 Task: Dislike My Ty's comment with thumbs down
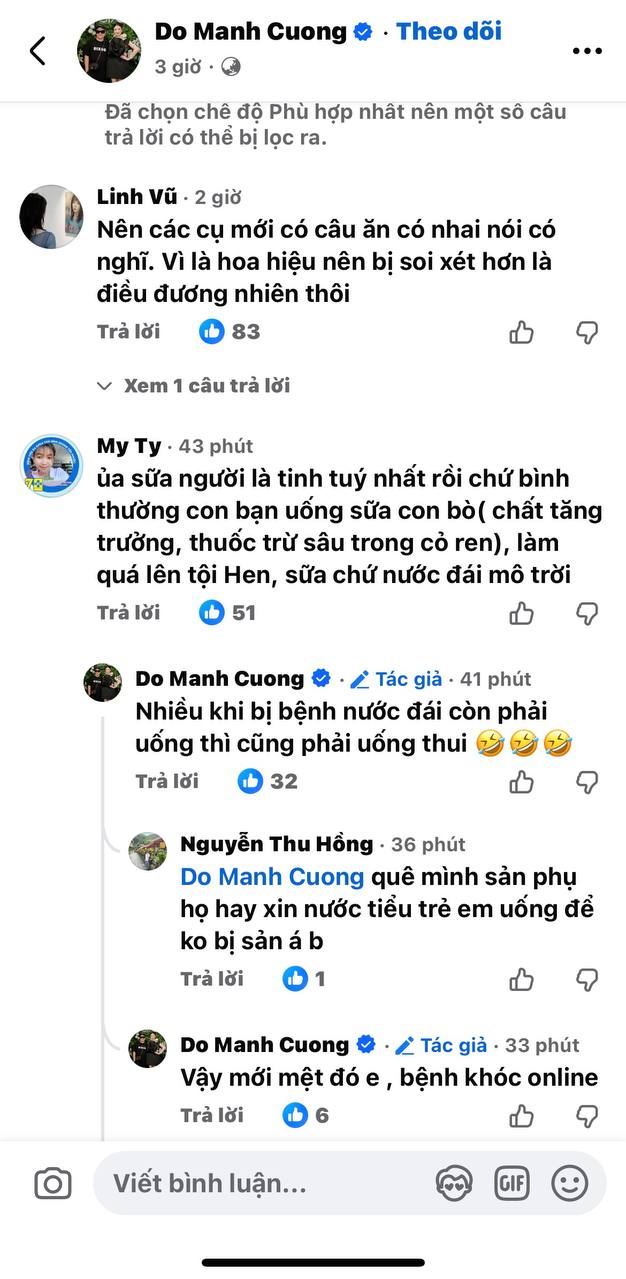tap(587, 613)
